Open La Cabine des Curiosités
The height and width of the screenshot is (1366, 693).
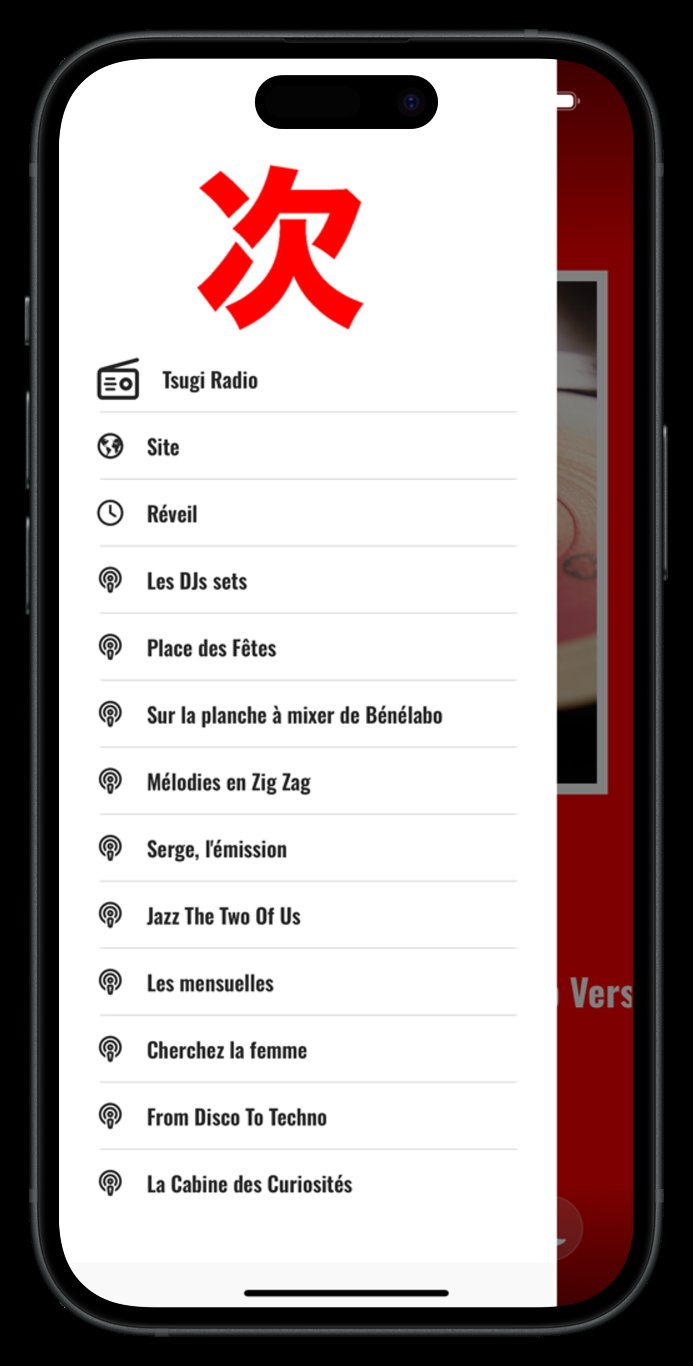(x=249, y=1184)
